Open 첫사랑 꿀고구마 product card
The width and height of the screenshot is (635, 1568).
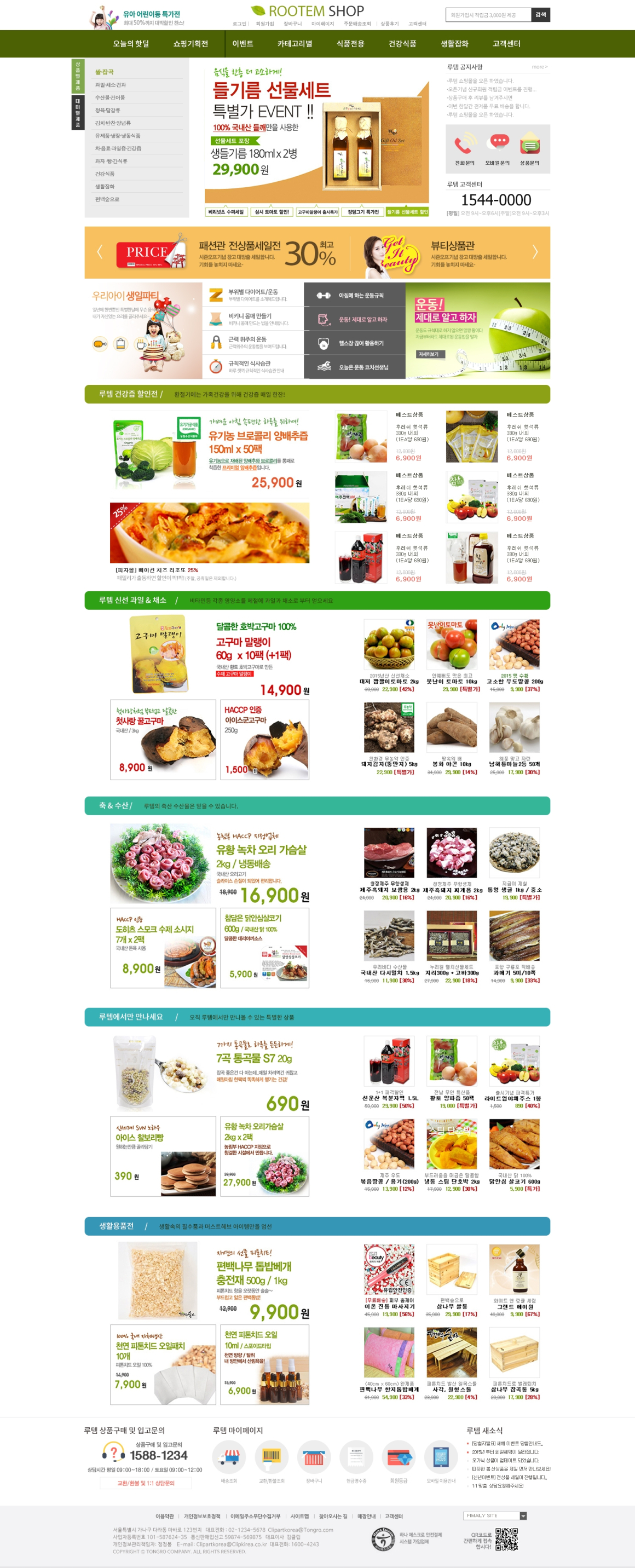pyautogui.click(x=163, y=739)
